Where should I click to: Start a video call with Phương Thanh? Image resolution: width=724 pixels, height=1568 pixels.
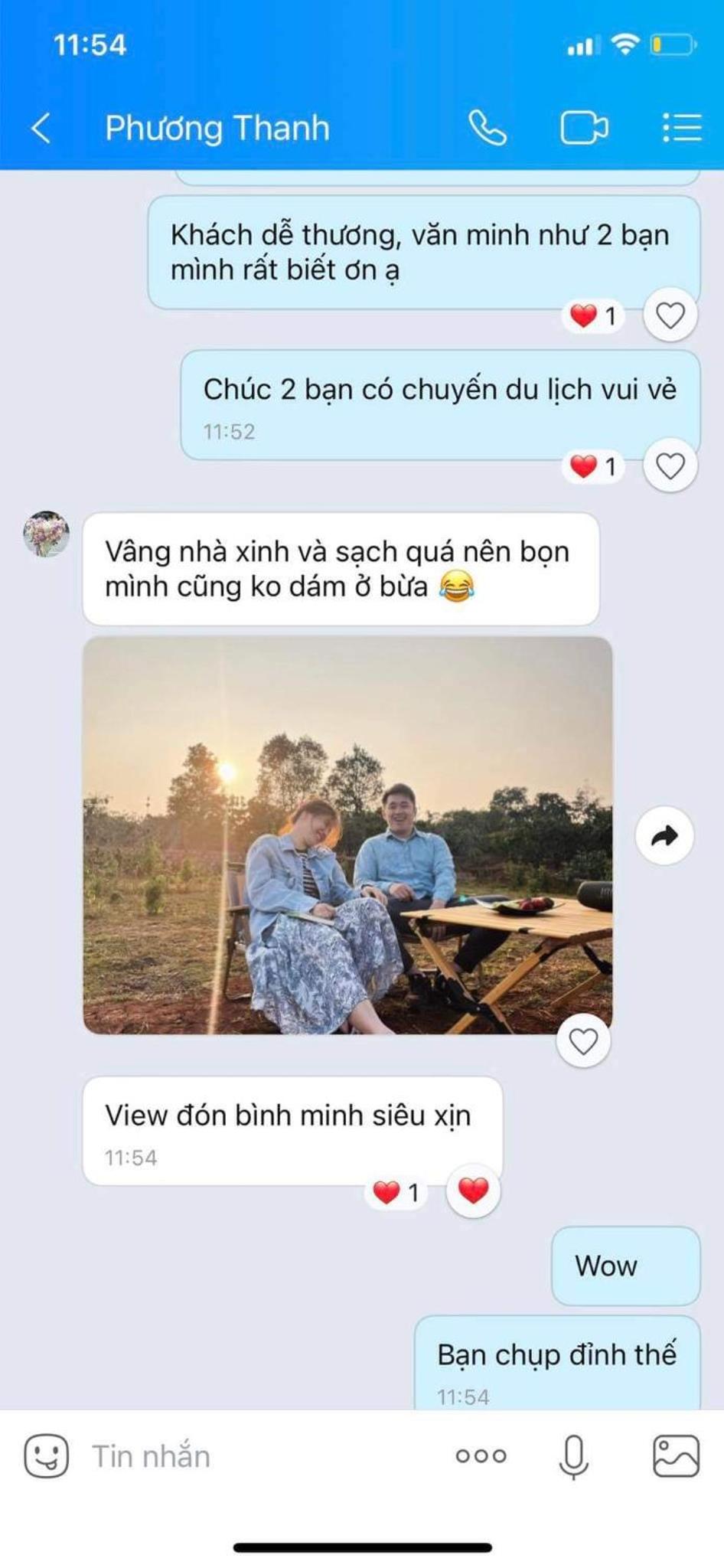point(584,128)
